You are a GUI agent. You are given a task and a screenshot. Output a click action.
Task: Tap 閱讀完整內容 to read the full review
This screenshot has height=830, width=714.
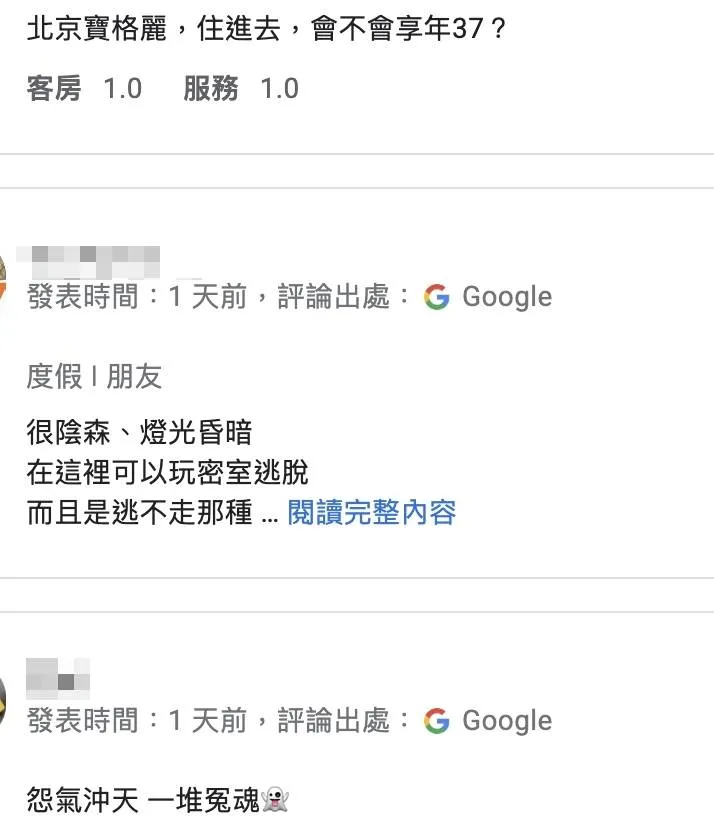click(x=372, y=513)
